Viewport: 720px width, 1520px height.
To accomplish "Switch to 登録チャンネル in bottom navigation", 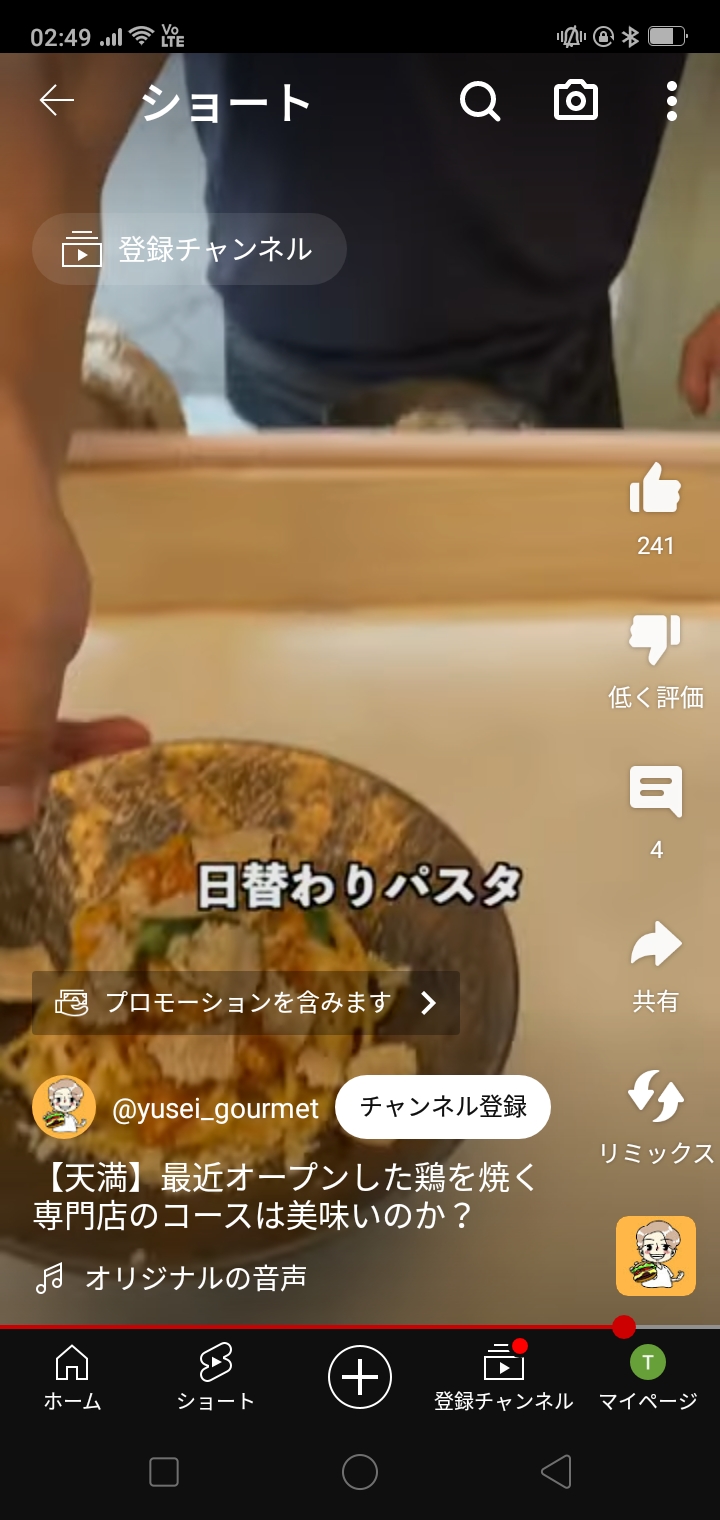I will tap(504, 1378).
